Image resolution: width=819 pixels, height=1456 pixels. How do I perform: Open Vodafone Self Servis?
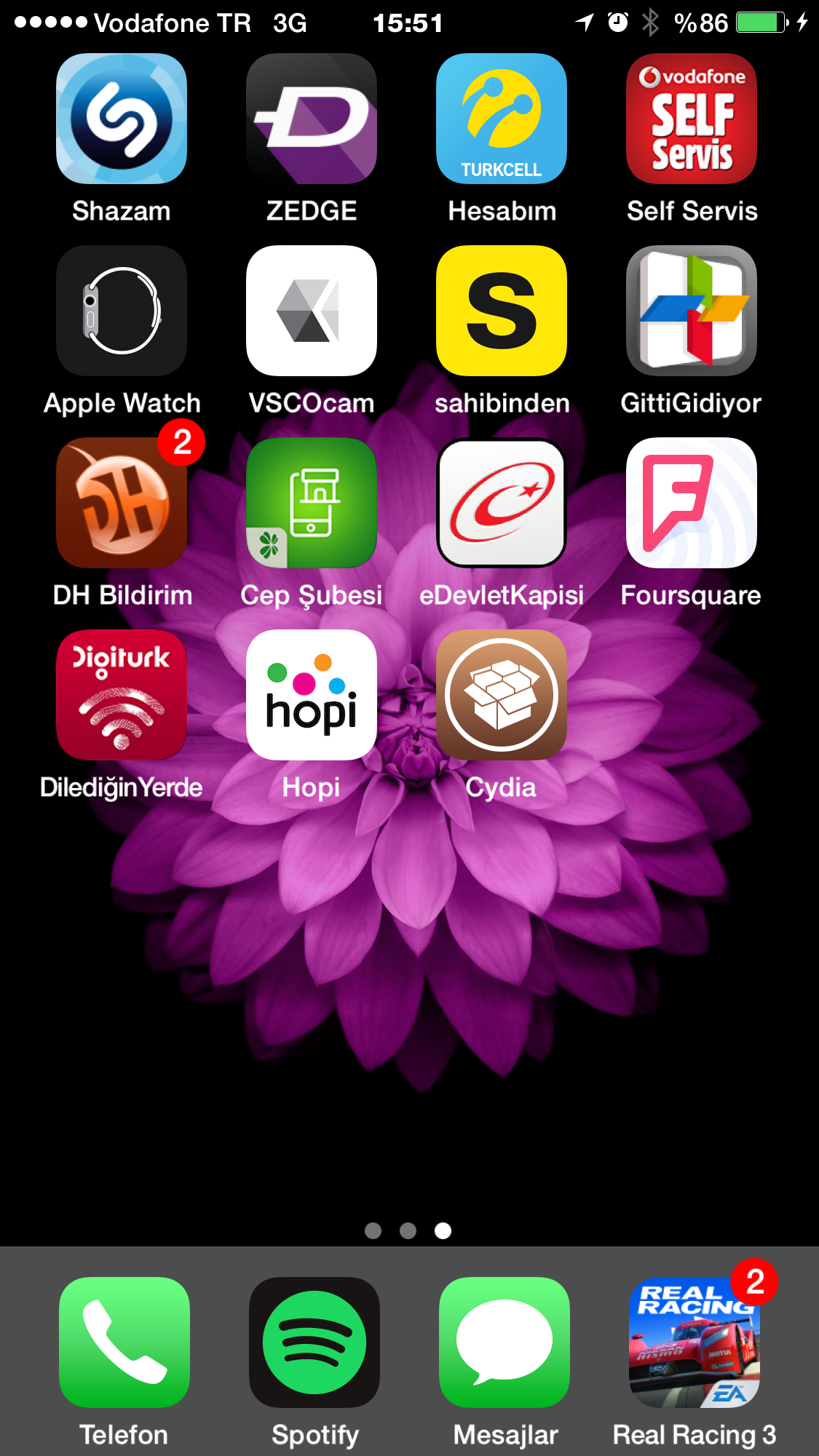pos(692,119)
